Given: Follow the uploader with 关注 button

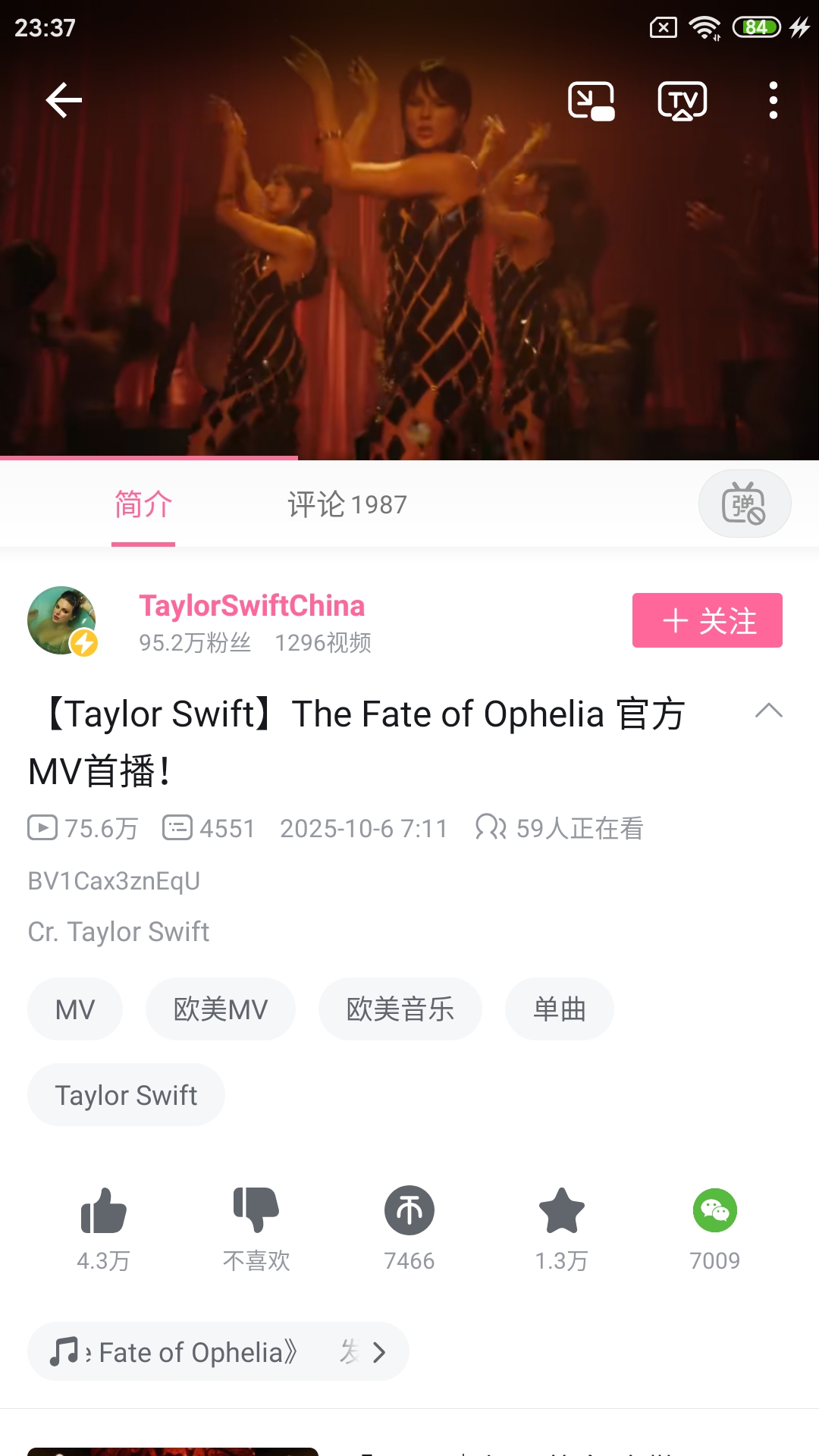Looking at the screenshot, I should [707, 620].
